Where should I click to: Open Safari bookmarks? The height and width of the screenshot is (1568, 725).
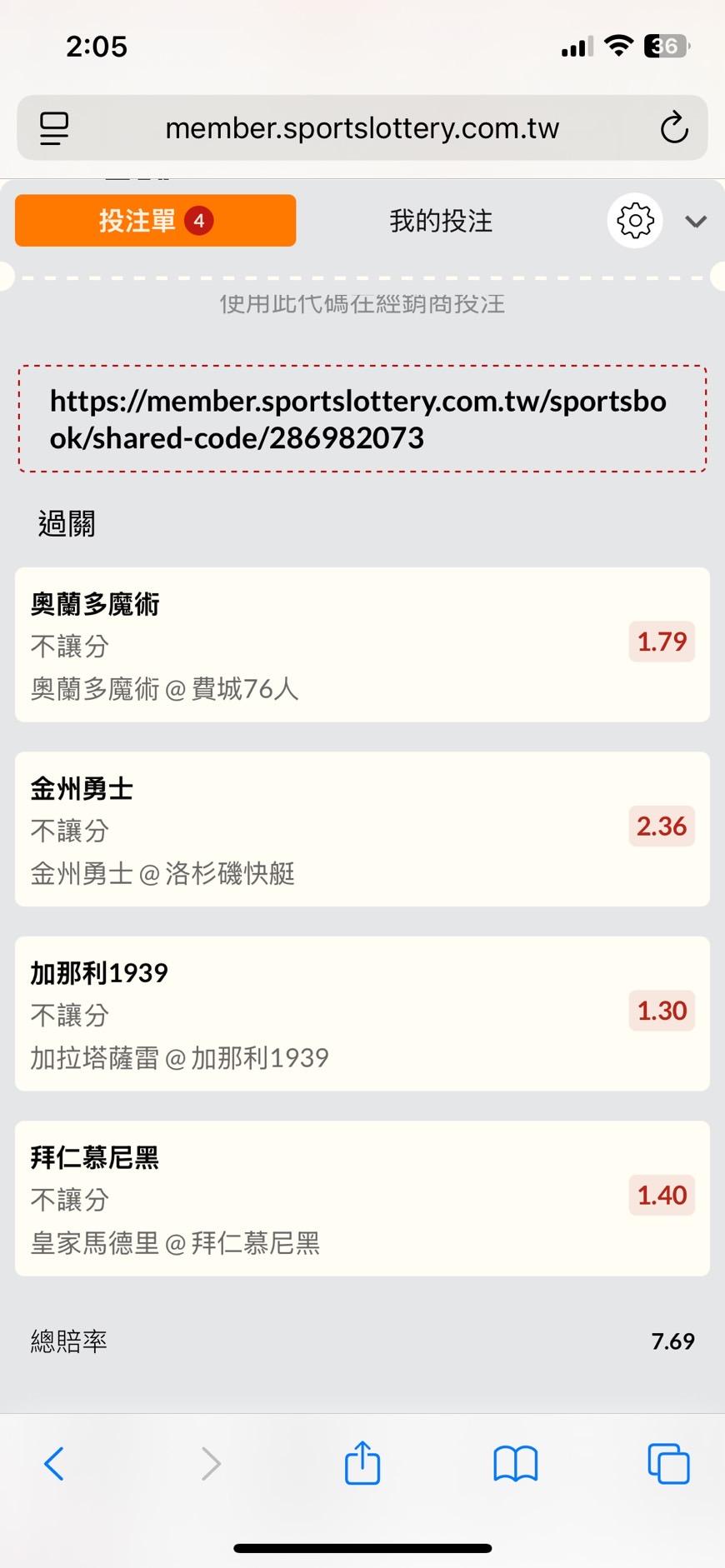[516, 1464]
